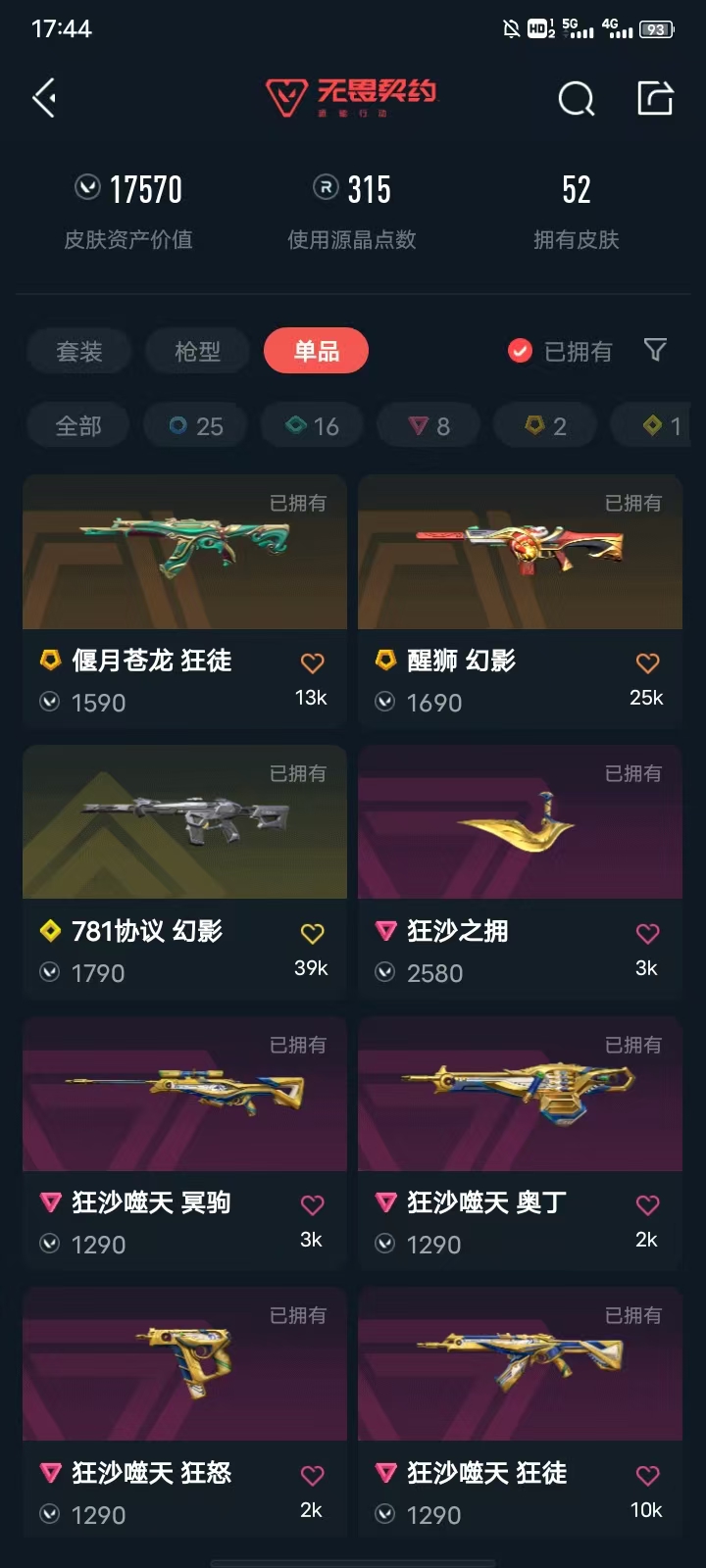Toggle the 已拥有 checkbox

tap(521, 351)
